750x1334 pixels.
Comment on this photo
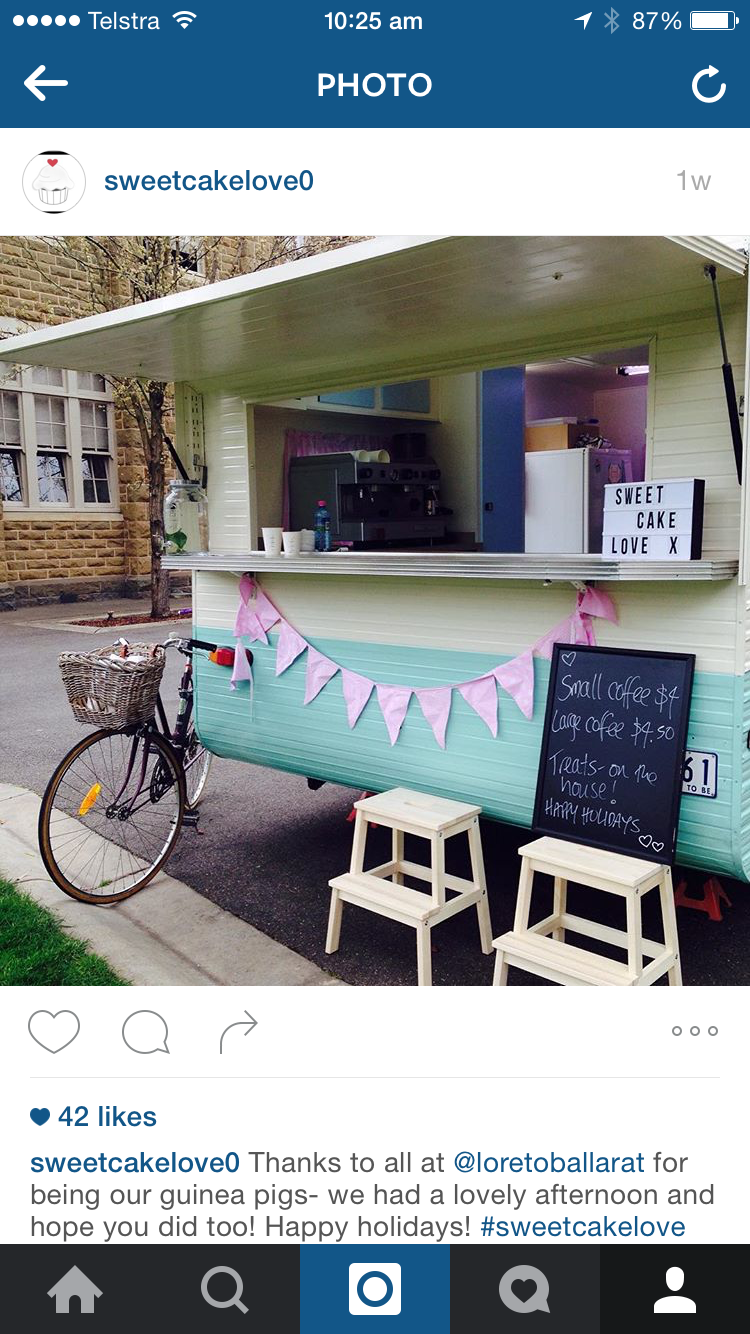[146, 1032]
